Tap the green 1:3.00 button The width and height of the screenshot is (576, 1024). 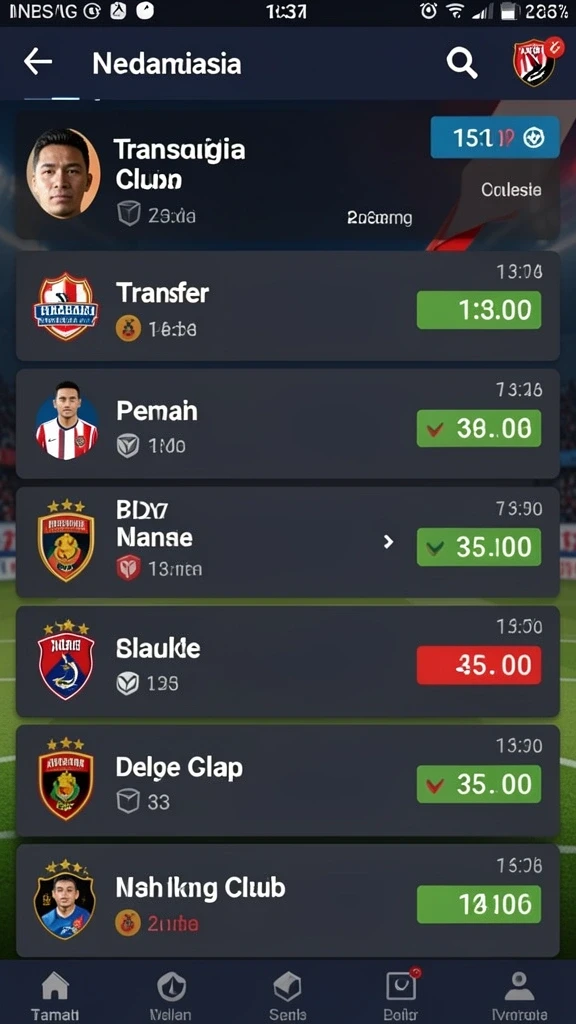coord(479,310)
